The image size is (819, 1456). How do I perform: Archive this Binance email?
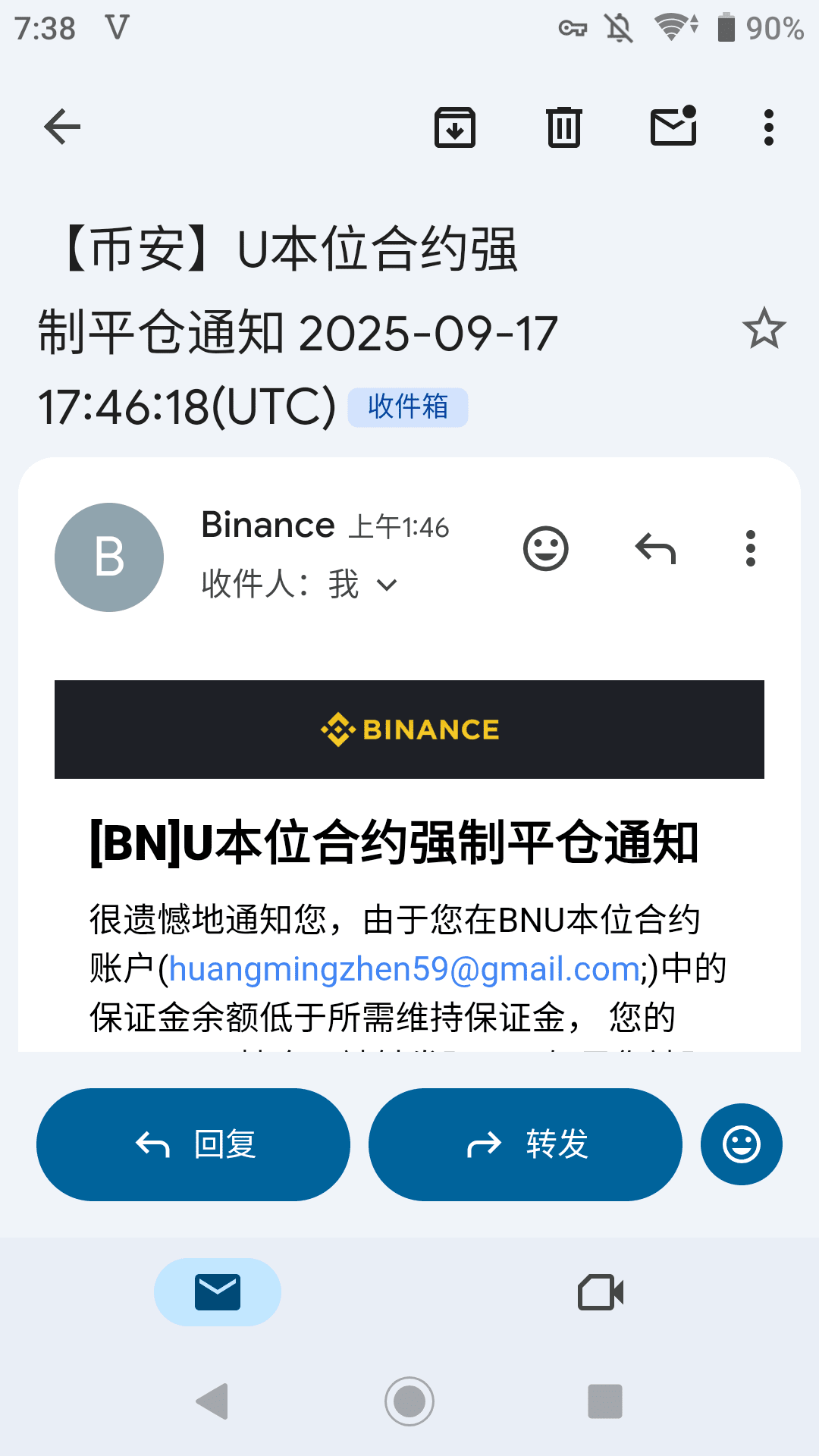point(455,127)
